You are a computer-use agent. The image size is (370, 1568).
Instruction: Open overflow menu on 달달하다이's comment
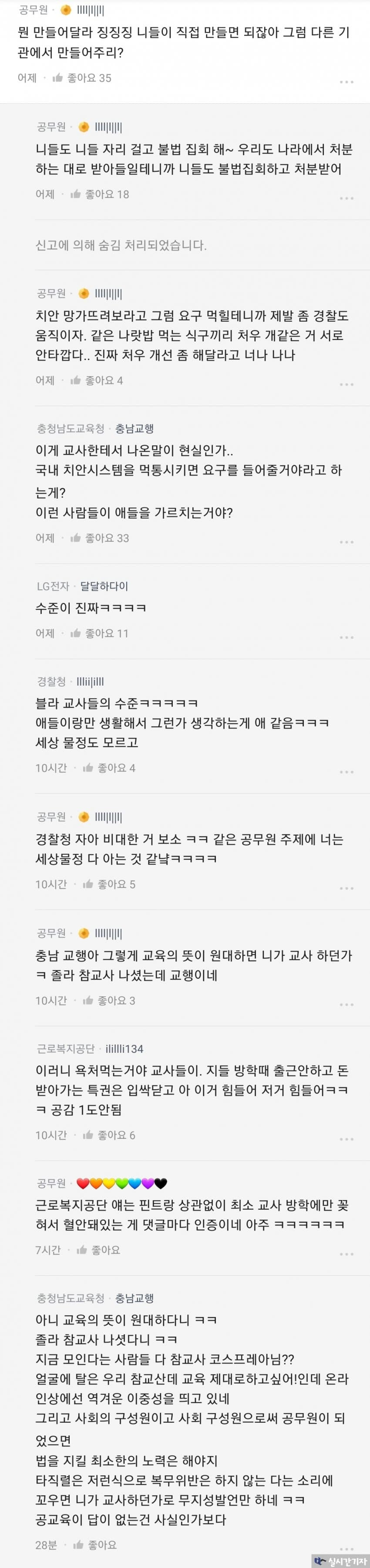point(346,637)
